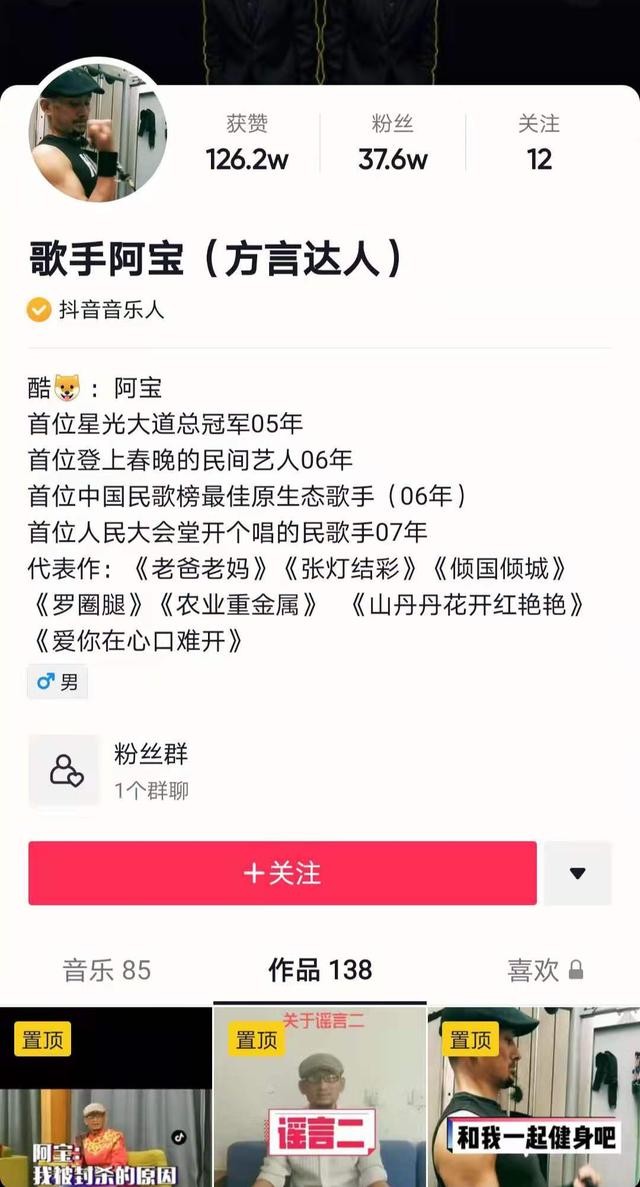Screen dimensions: 640x1187
Task: View the 关注 following list
Action: [539, 143]
